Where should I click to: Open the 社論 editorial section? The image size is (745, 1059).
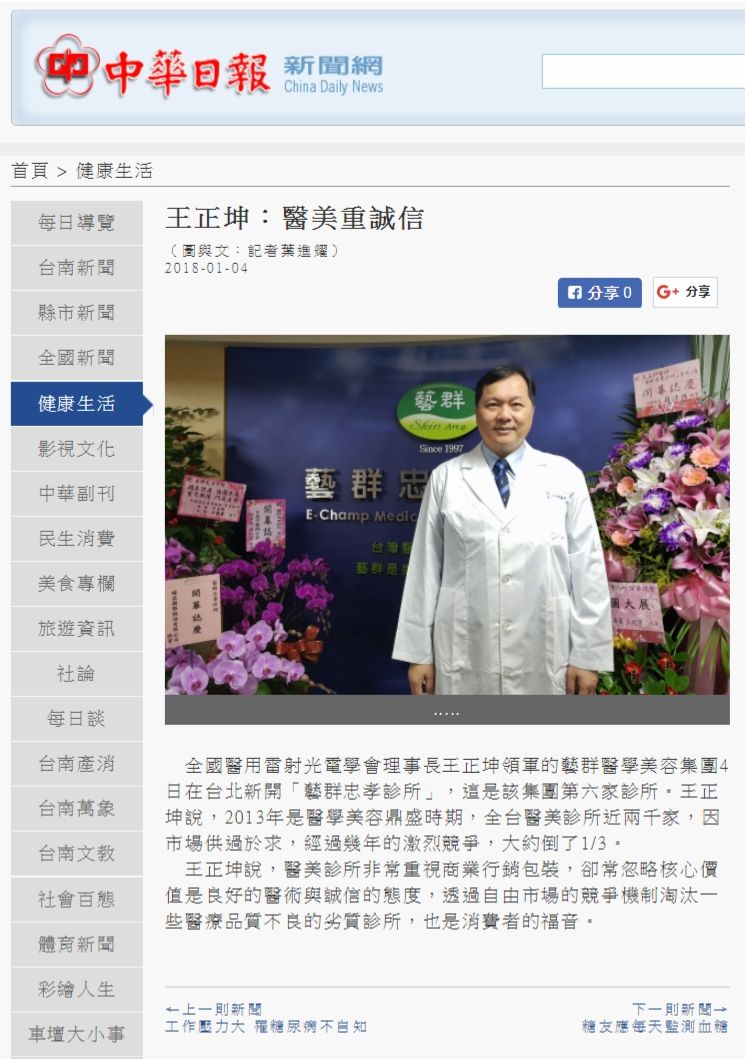[77, 674]
